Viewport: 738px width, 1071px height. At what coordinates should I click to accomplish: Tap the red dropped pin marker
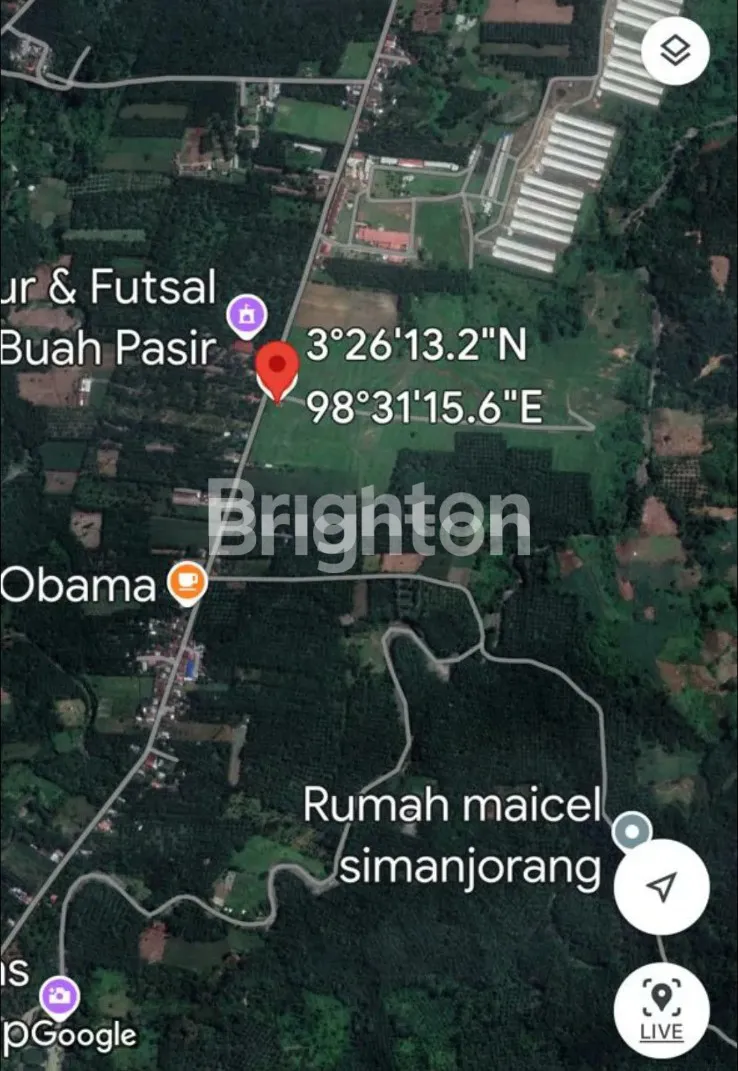277,368
